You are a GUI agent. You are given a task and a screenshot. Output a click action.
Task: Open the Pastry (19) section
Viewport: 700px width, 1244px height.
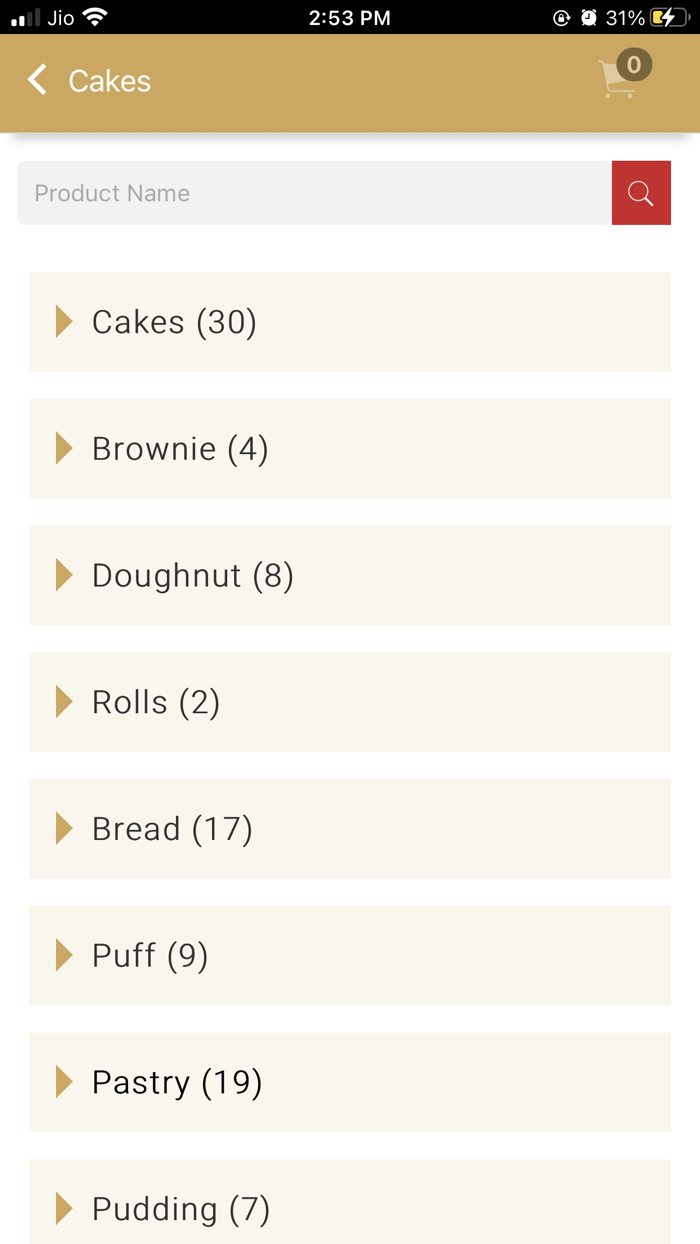pyautogui.click(x=349, y=1082)
